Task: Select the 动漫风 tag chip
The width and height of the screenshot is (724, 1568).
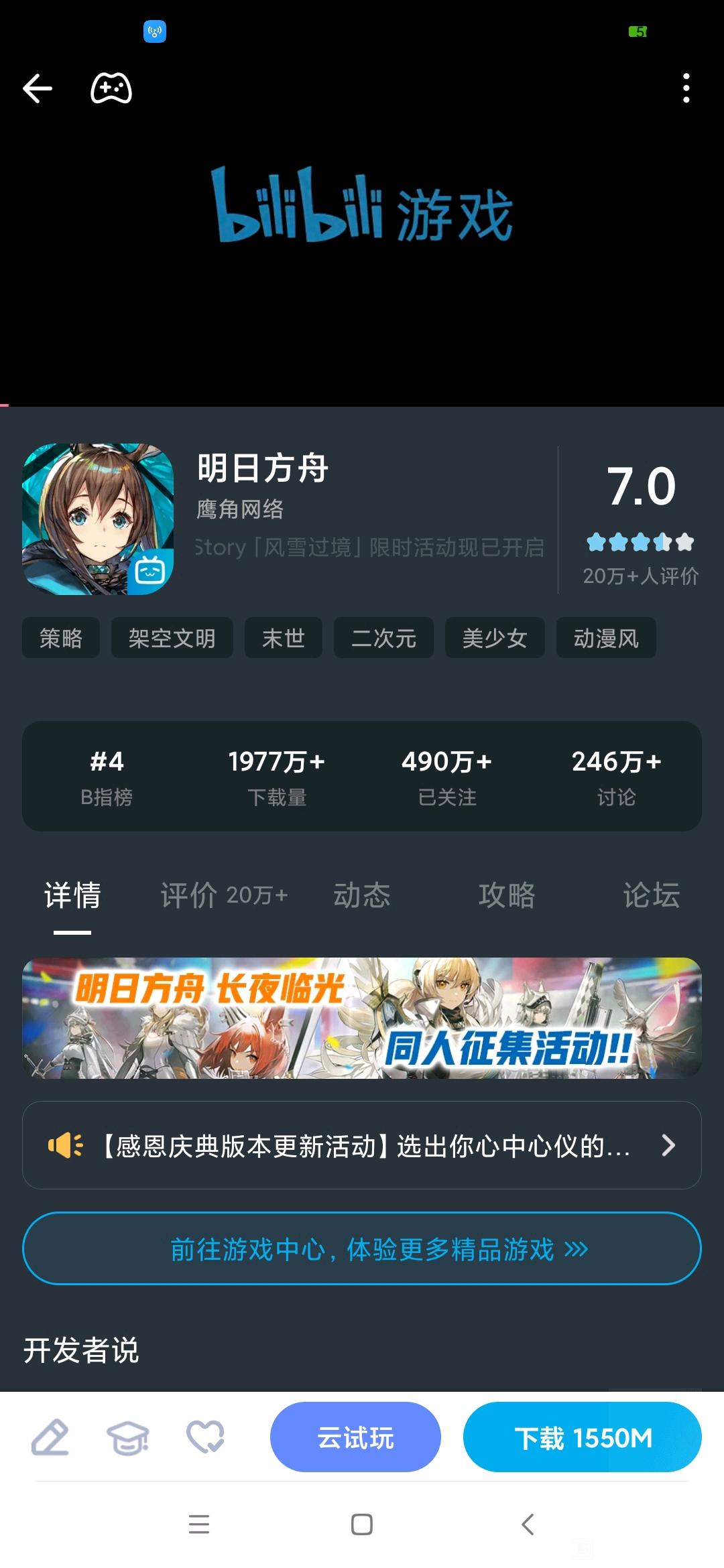Action: coord(606,638)
